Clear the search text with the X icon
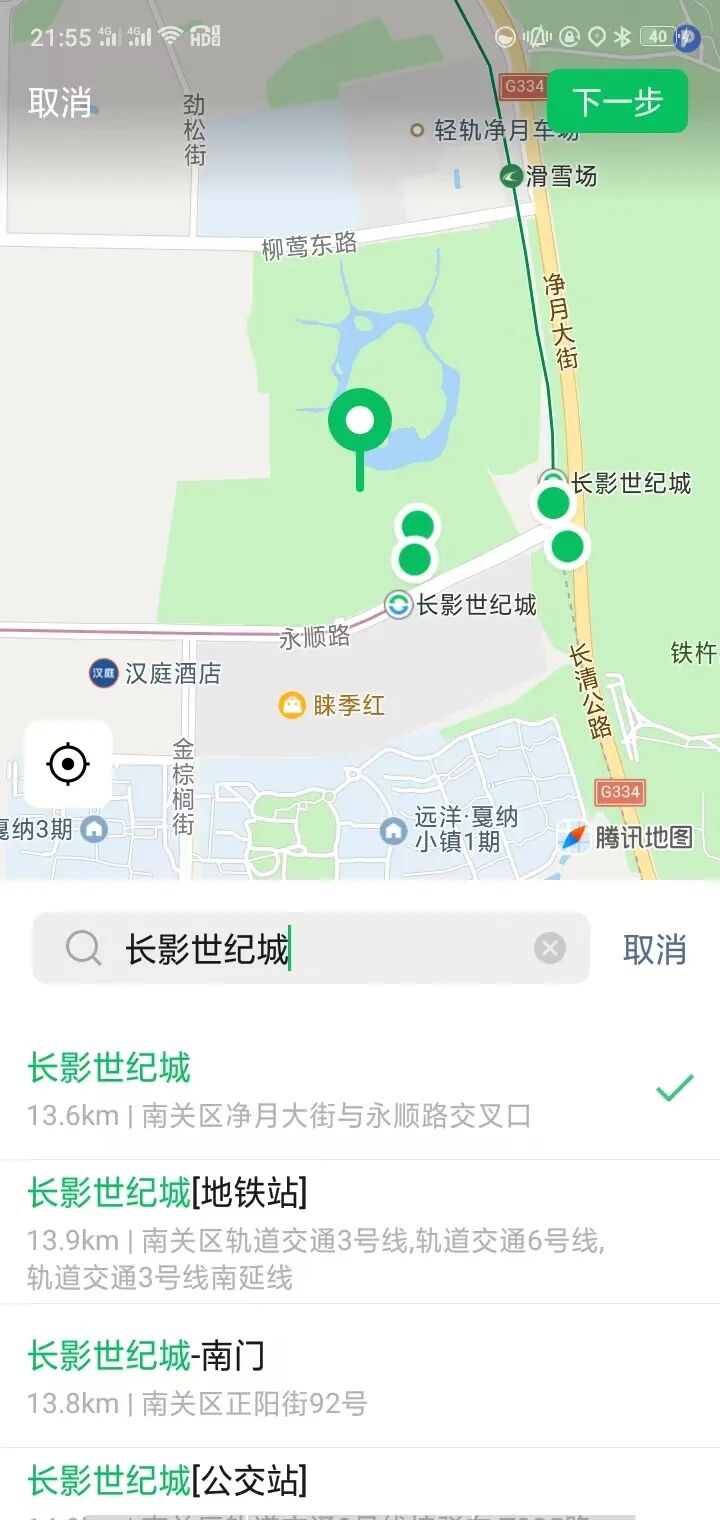 [549, 948]
